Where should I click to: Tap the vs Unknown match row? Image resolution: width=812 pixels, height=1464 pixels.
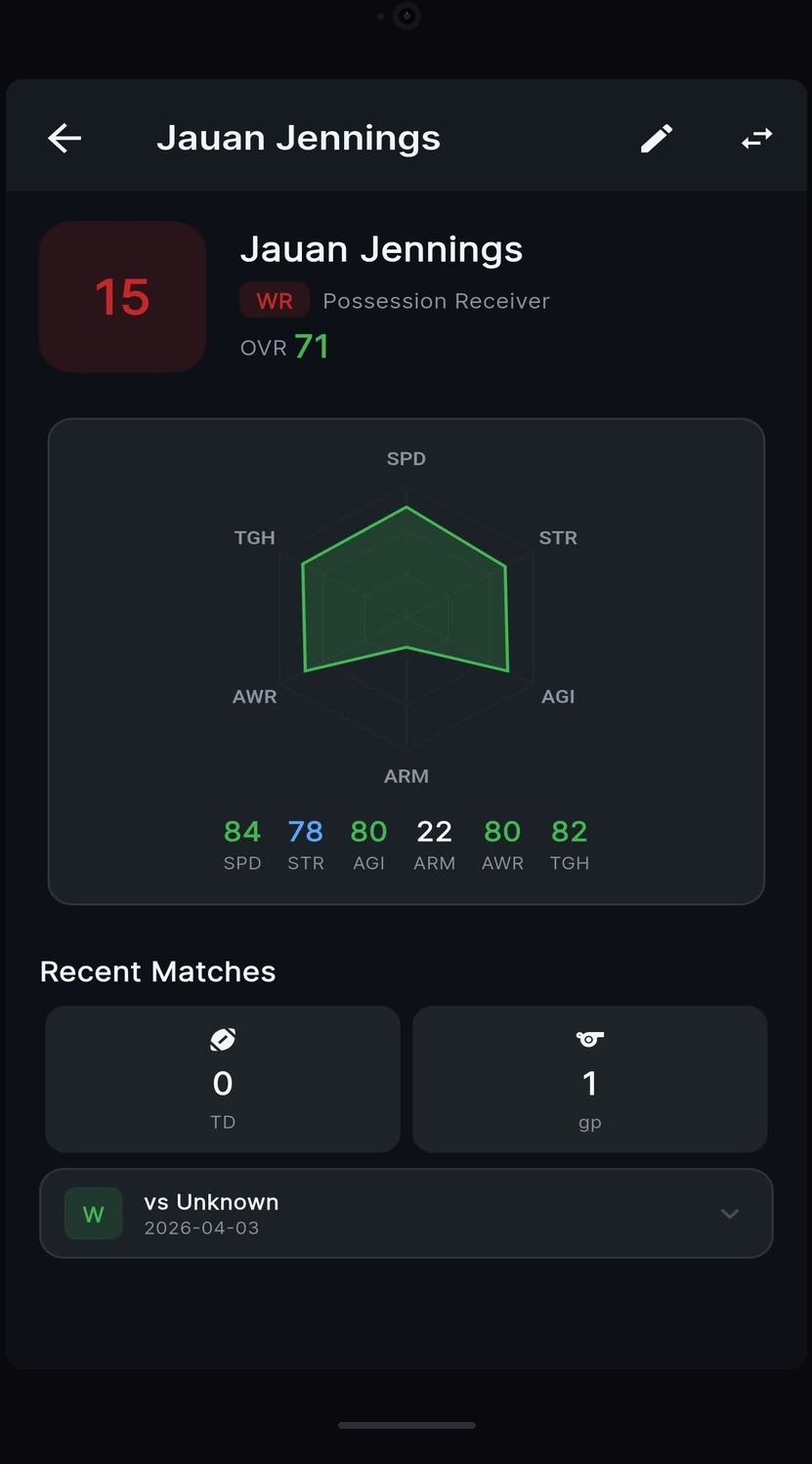406,1213
